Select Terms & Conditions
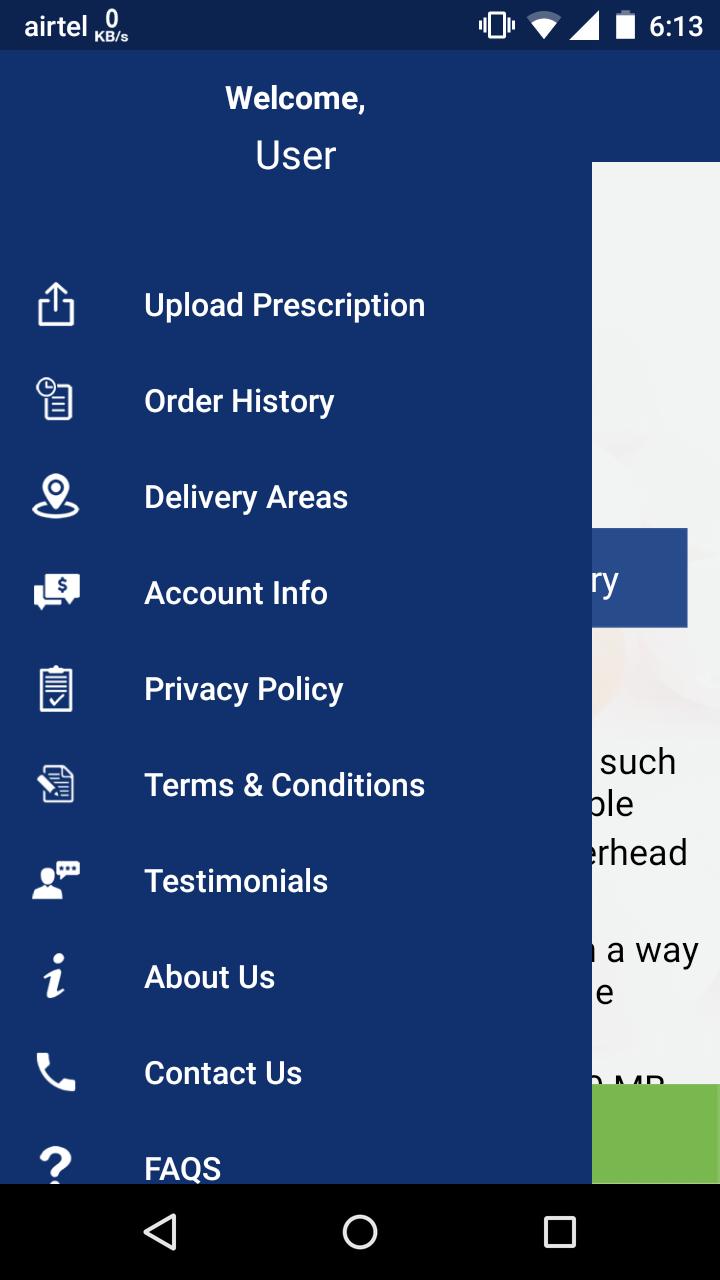The width and height of the screenshot is (720, 1280). [284, 785]
